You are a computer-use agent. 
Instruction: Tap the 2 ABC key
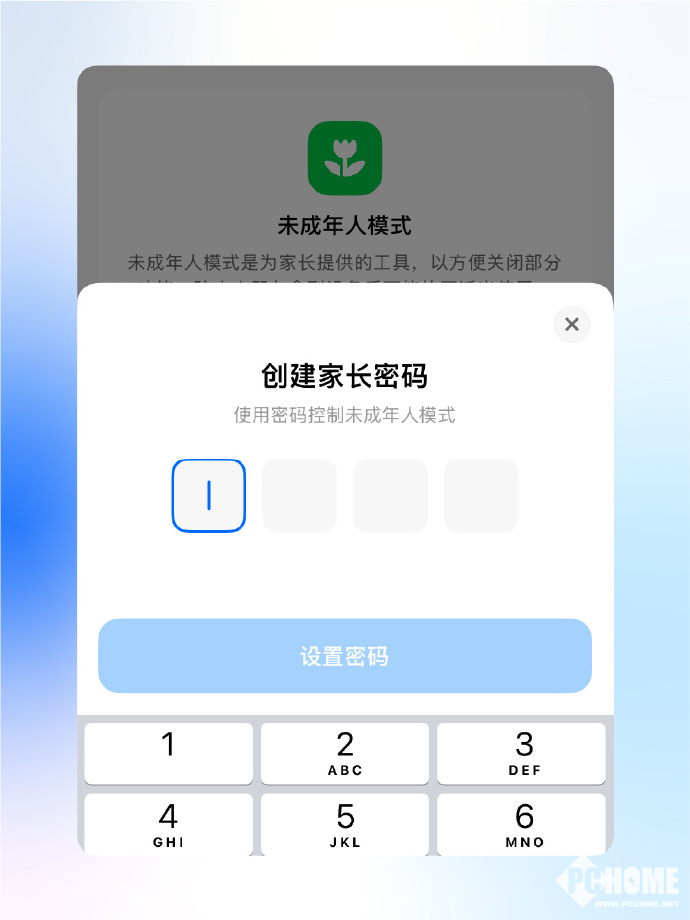point(345,753)
